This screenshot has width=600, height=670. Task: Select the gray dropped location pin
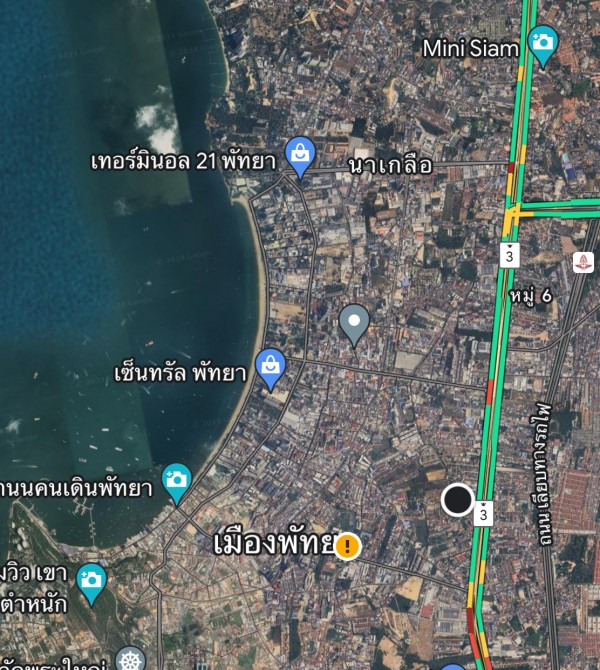pos(354,322)
